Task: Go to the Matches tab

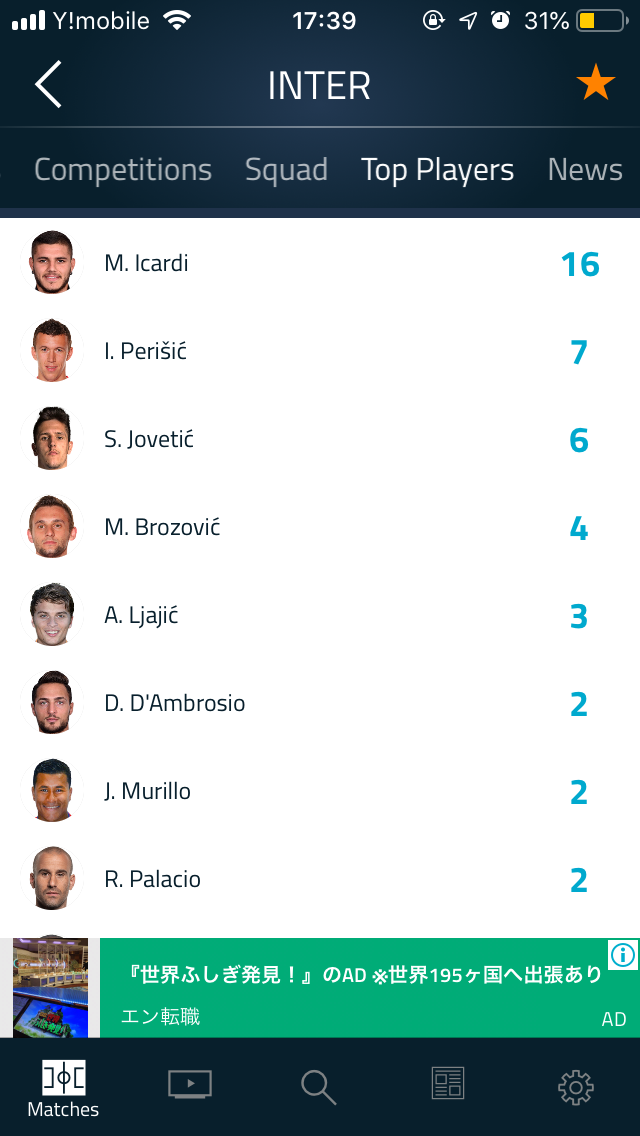Action: pyautogui.click(x=63, y=1089)
